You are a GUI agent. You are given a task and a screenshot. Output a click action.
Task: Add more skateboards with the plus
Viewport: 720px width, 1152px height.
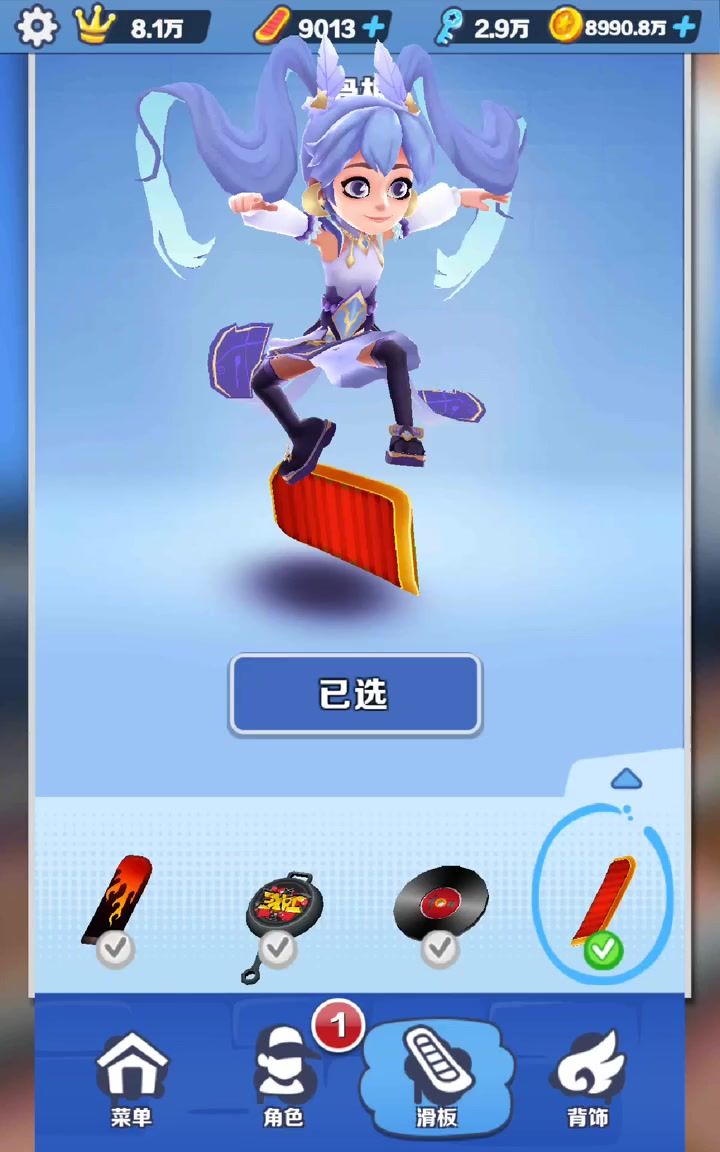(375, 27)
